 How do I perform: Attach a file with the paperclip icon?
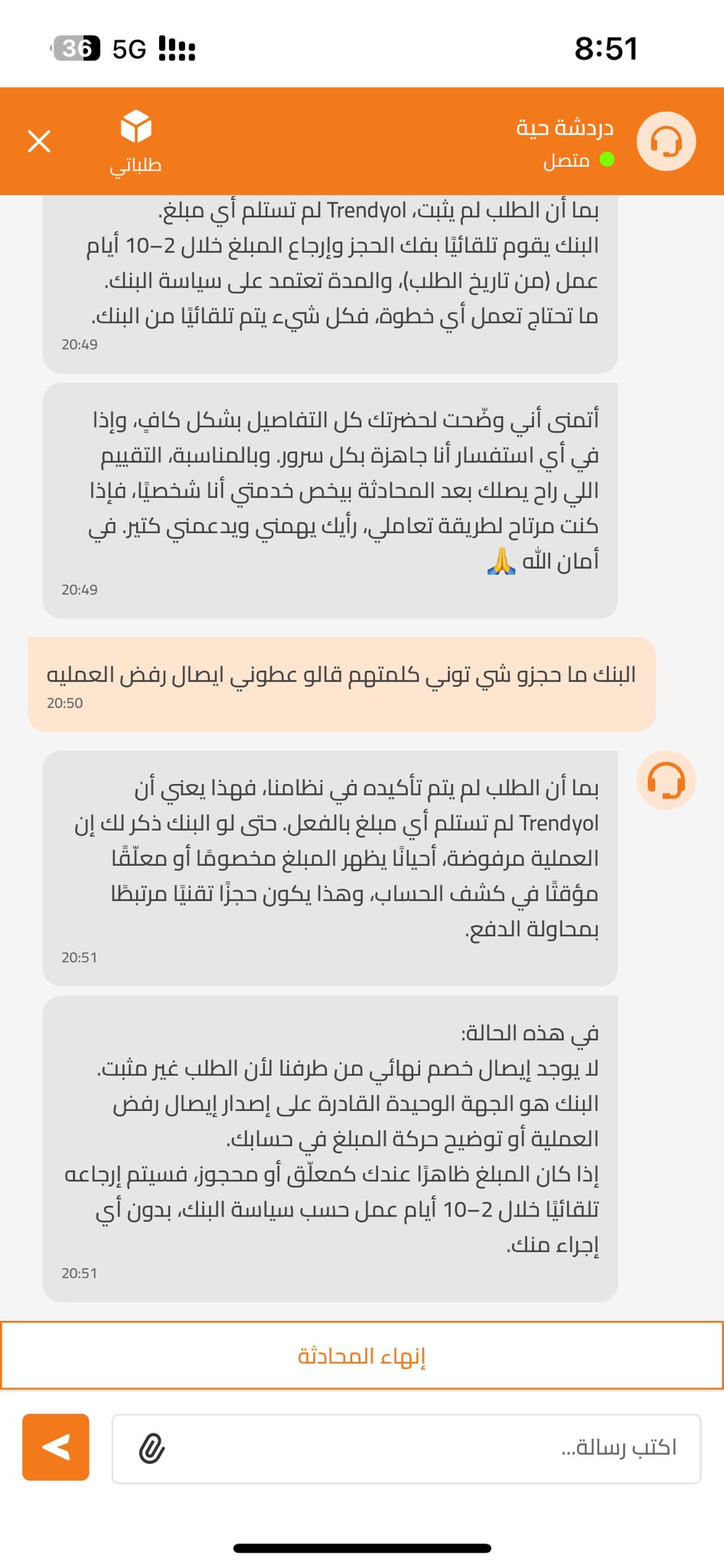click(152, 1449)
